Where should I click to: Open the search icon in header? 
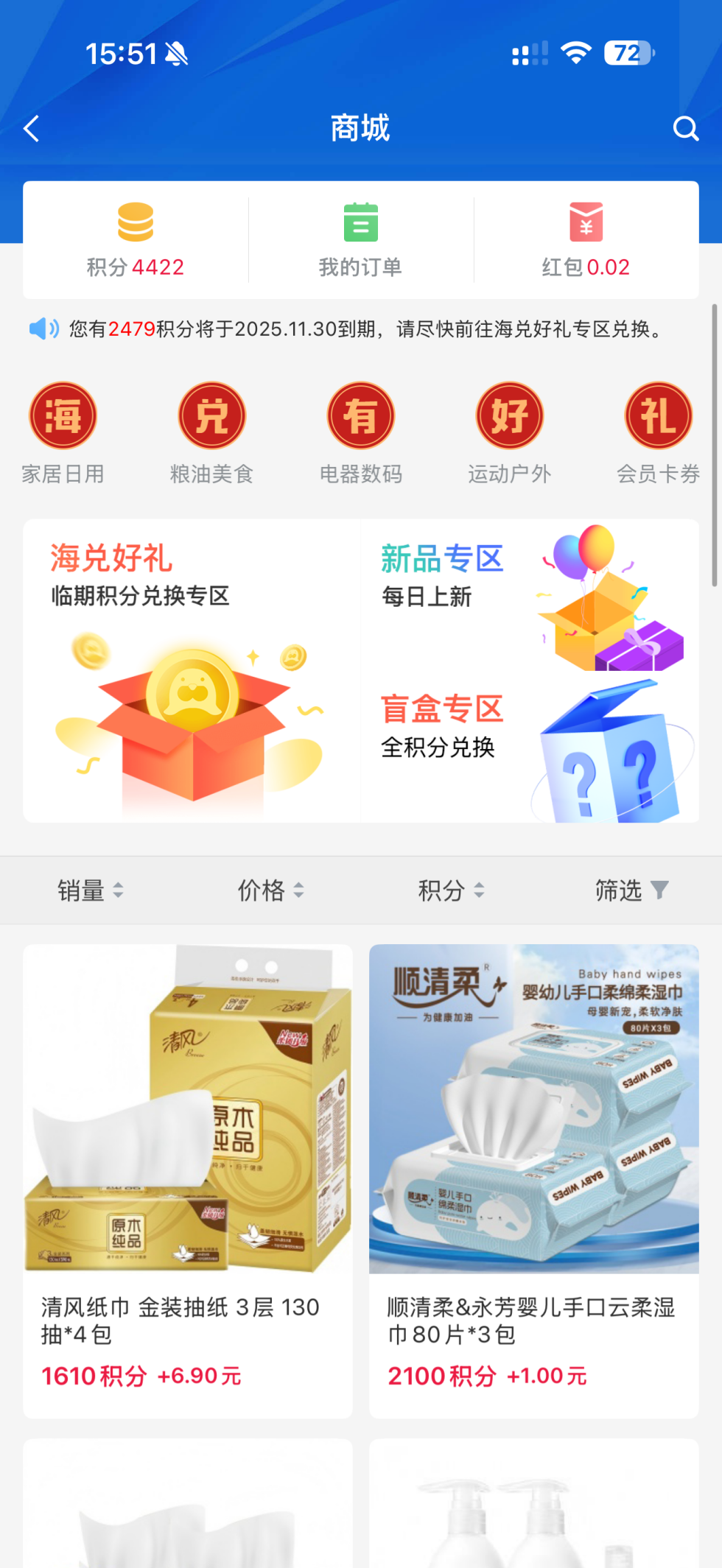click(685, 129)
